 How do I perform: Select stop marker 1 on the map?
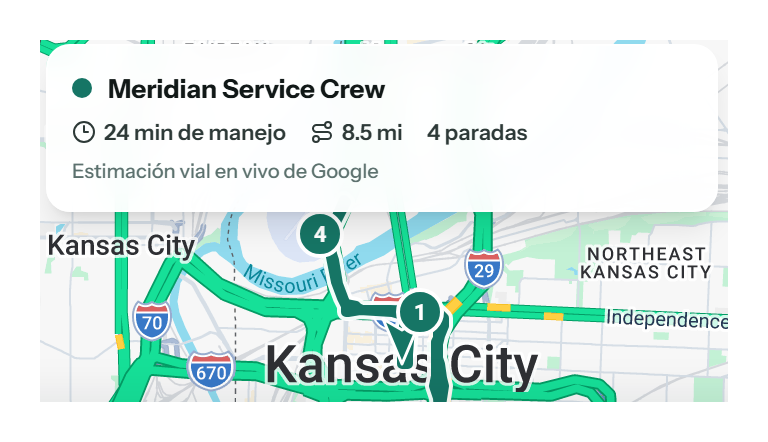tap(419, 312)
